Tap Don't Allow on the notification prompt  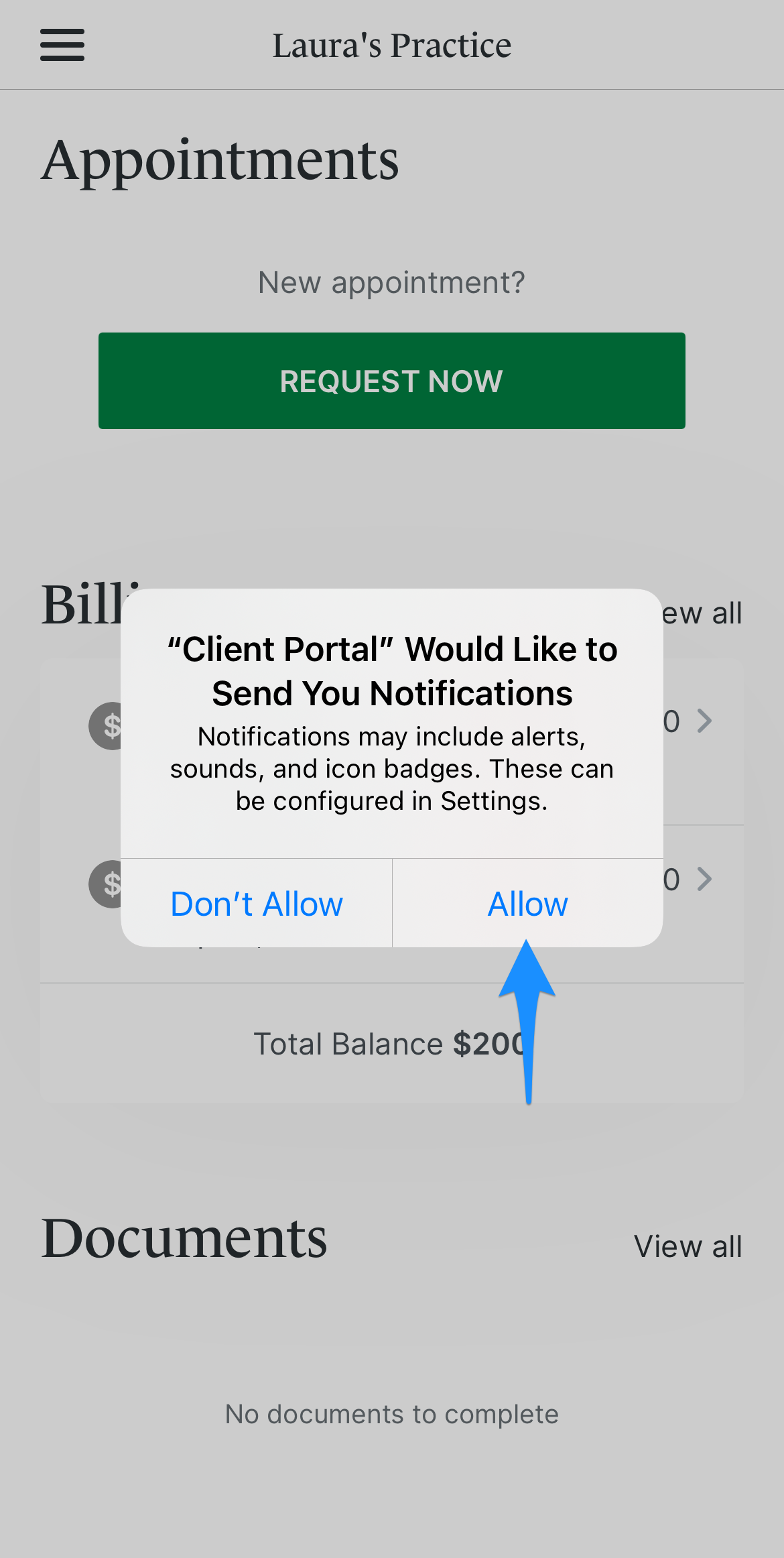[257, 904]
